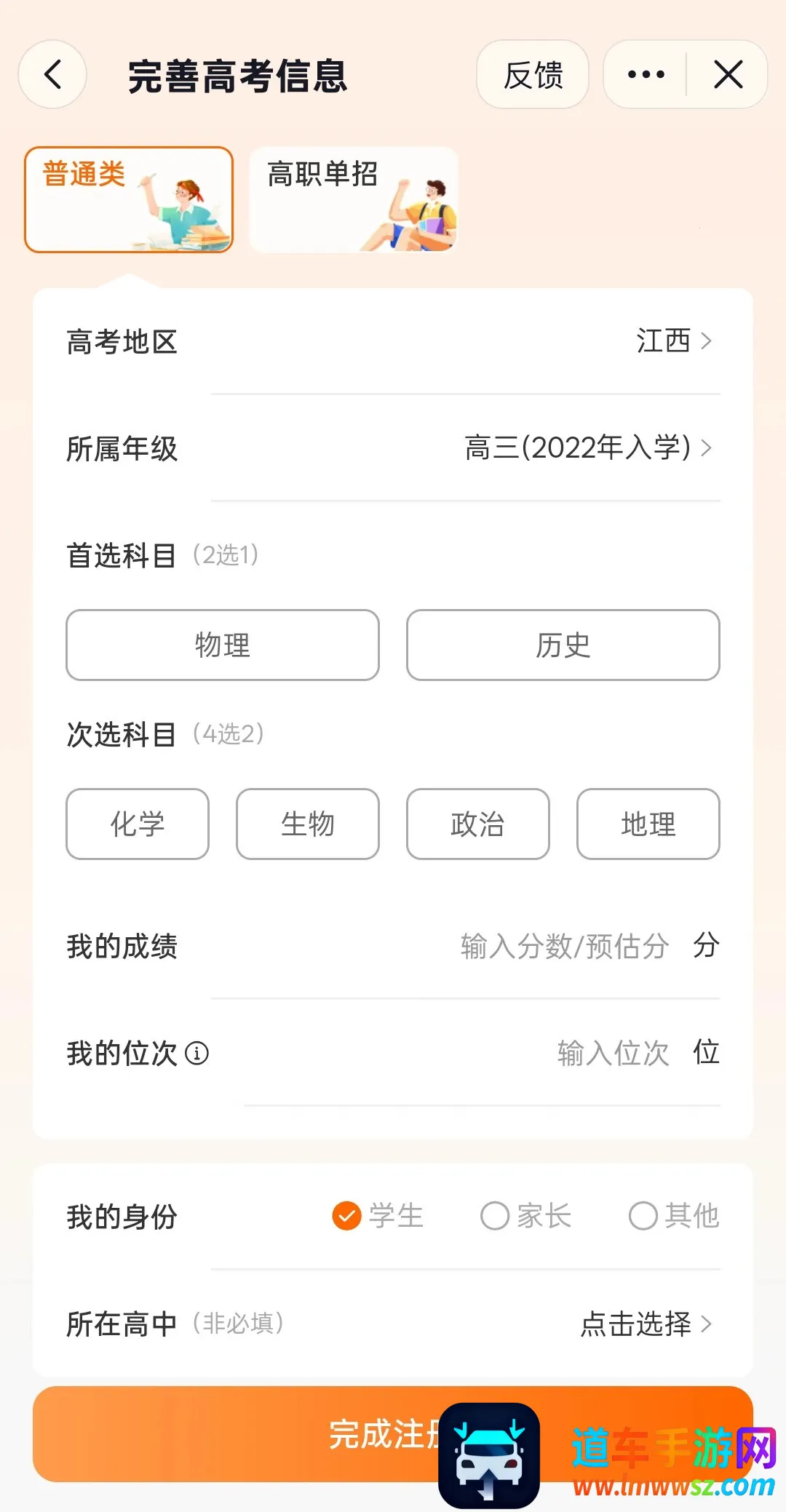
Task: Click the 输入分数/预估分 score field
Action: (x=564, y=946)
